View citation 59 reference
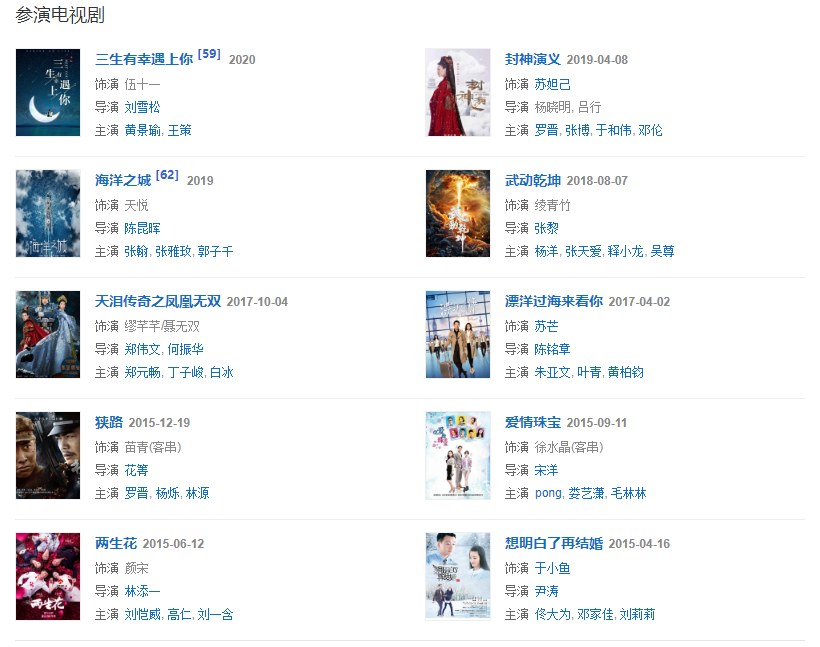Image resolution: width=820 pixels, height=647 pixels. click(209, 54)
